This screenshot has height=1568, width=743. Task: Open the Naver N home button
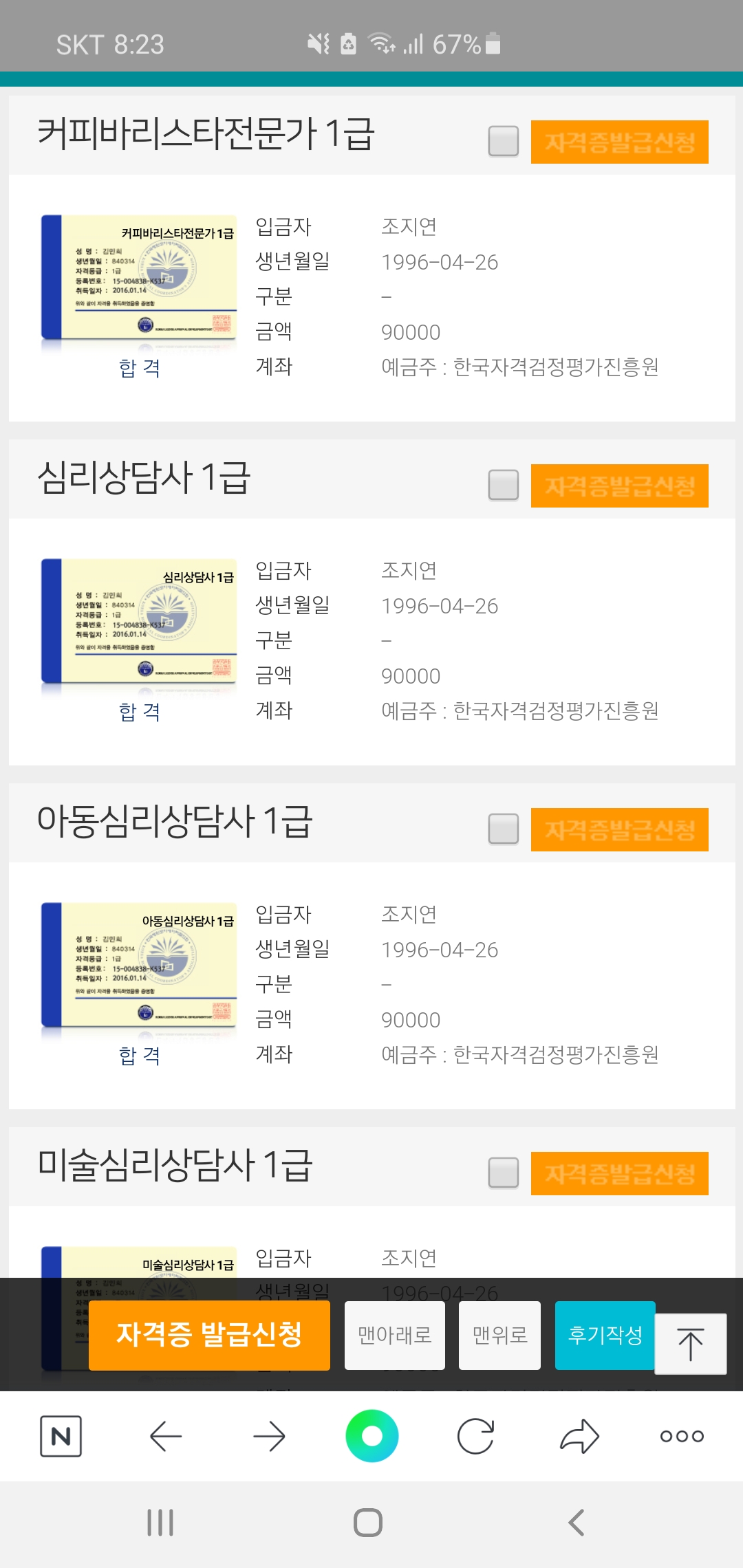(61, 1436)
